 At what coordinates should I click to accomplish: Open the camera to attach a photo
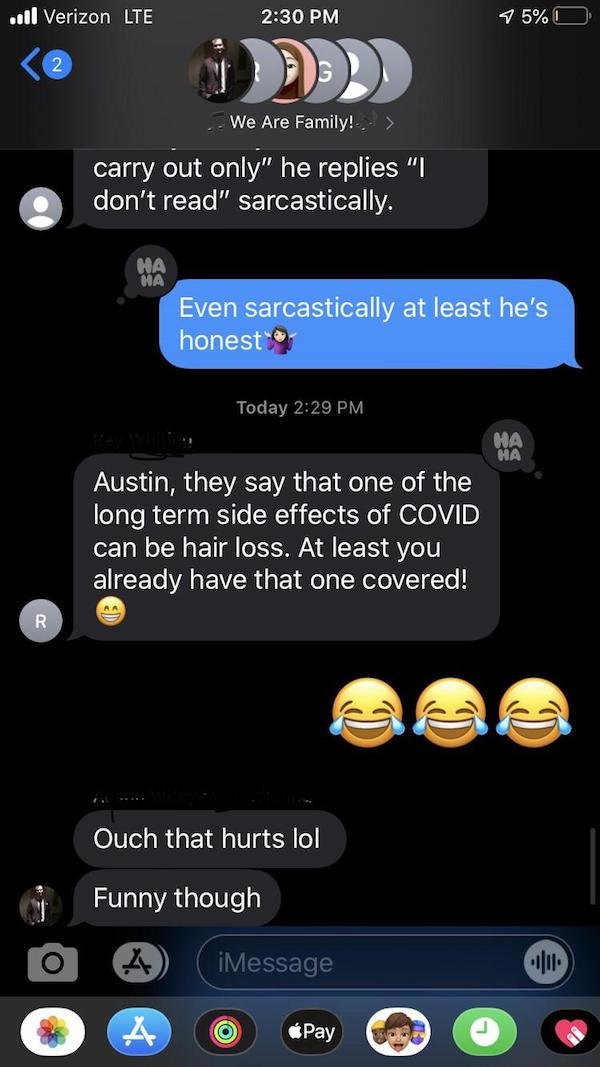click(52, 962)
